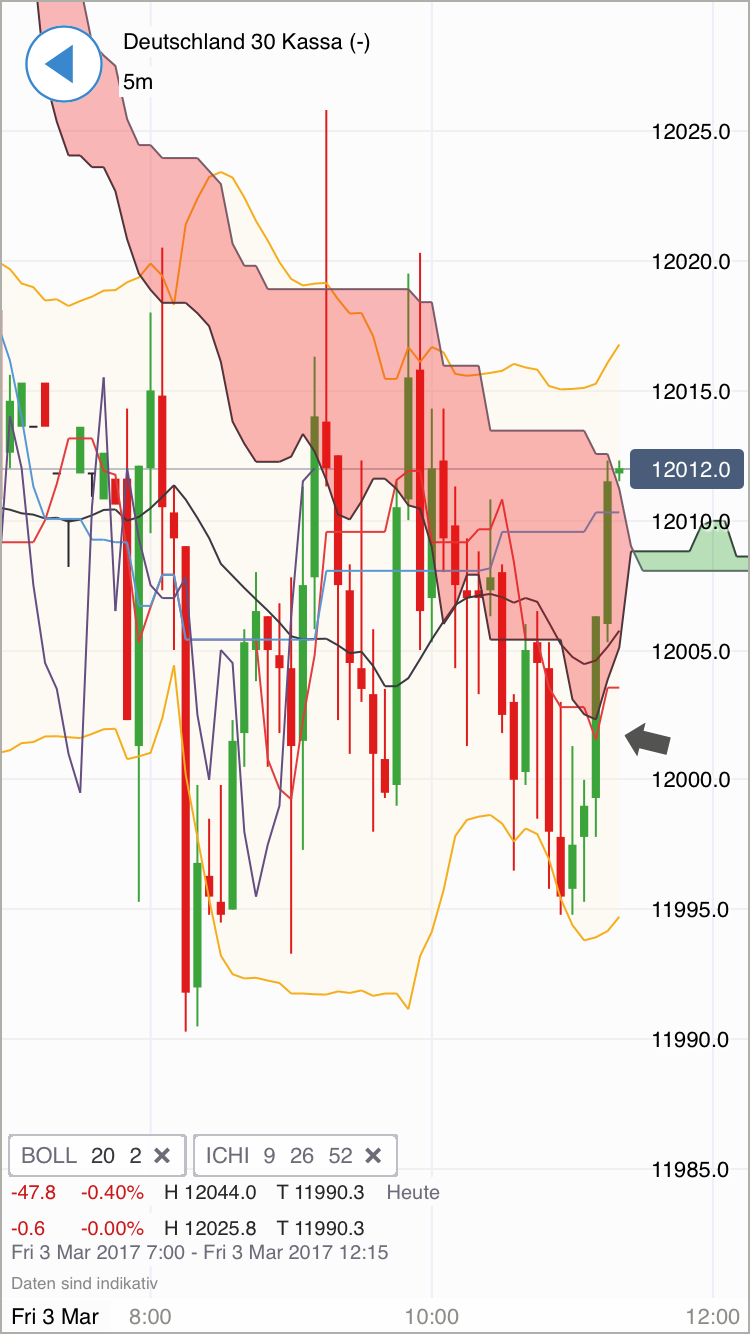The height and width of the screenshot is (1334, 750).
Task: Click the session range Fri 3 Mar text
Action: 200,1252
